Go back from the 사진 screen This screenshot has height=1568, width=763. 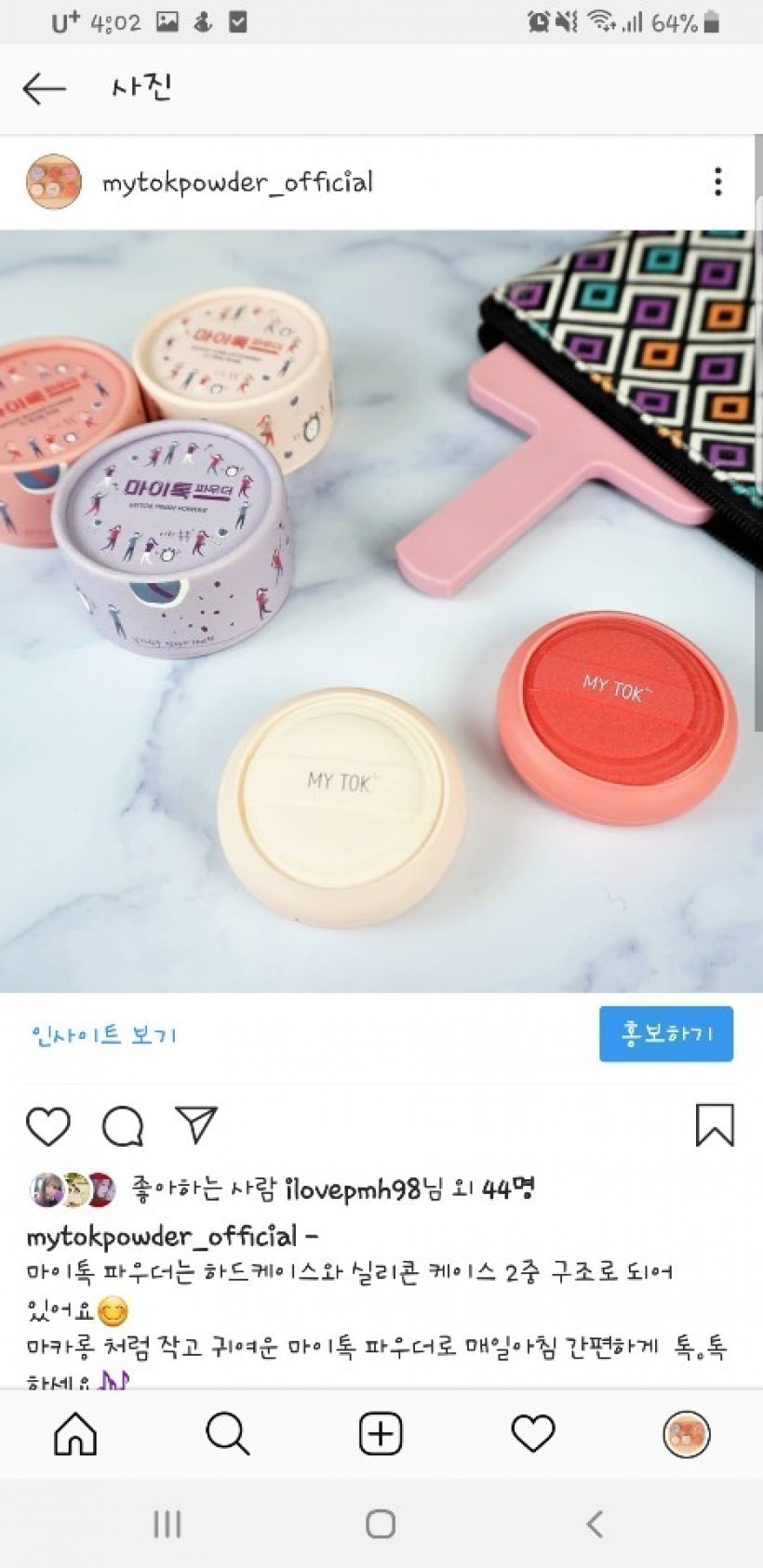[44, 89]
